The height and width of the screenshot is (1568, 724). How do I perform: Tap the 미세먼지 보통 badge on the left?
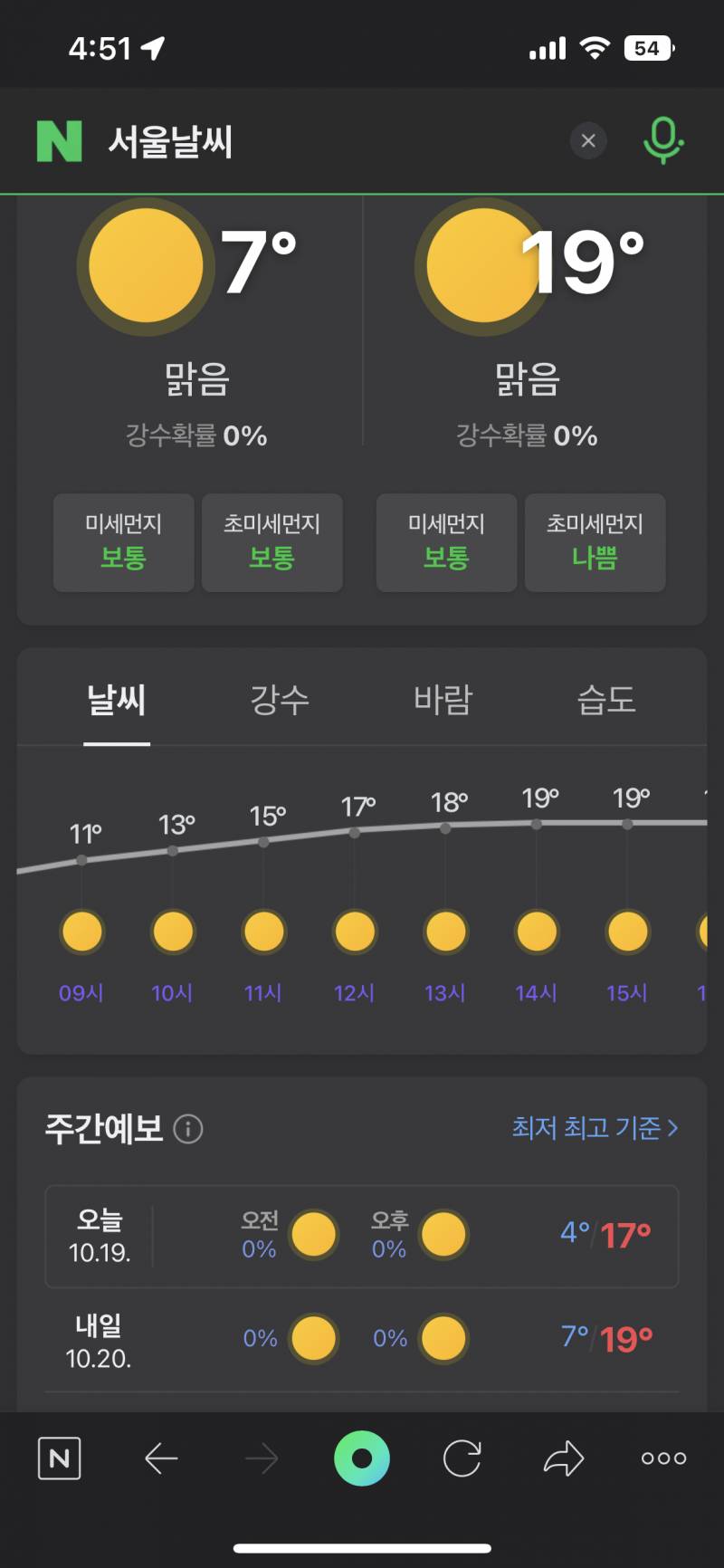(x=123, y=543)
